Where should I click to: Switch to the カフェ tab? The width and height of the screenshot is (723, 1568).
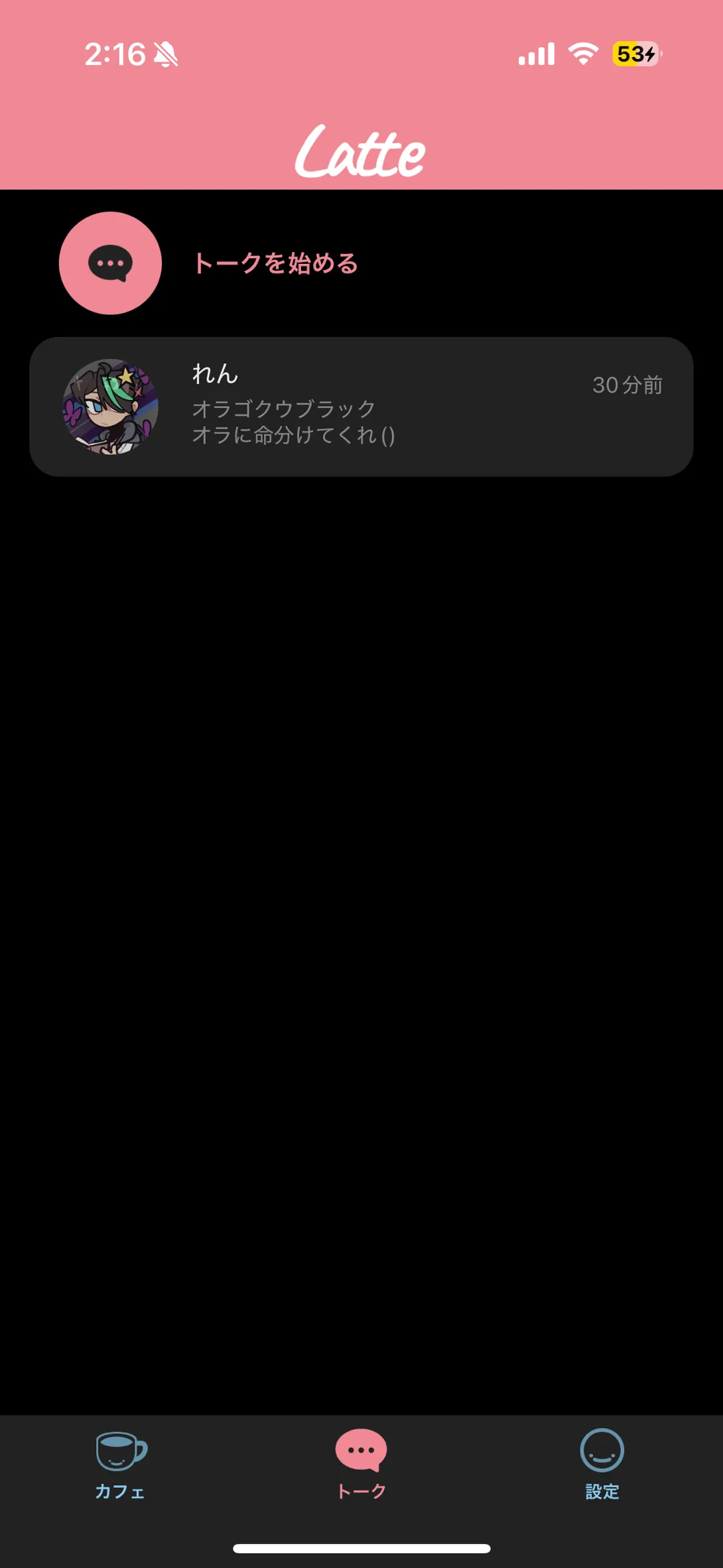[120, 1465]
